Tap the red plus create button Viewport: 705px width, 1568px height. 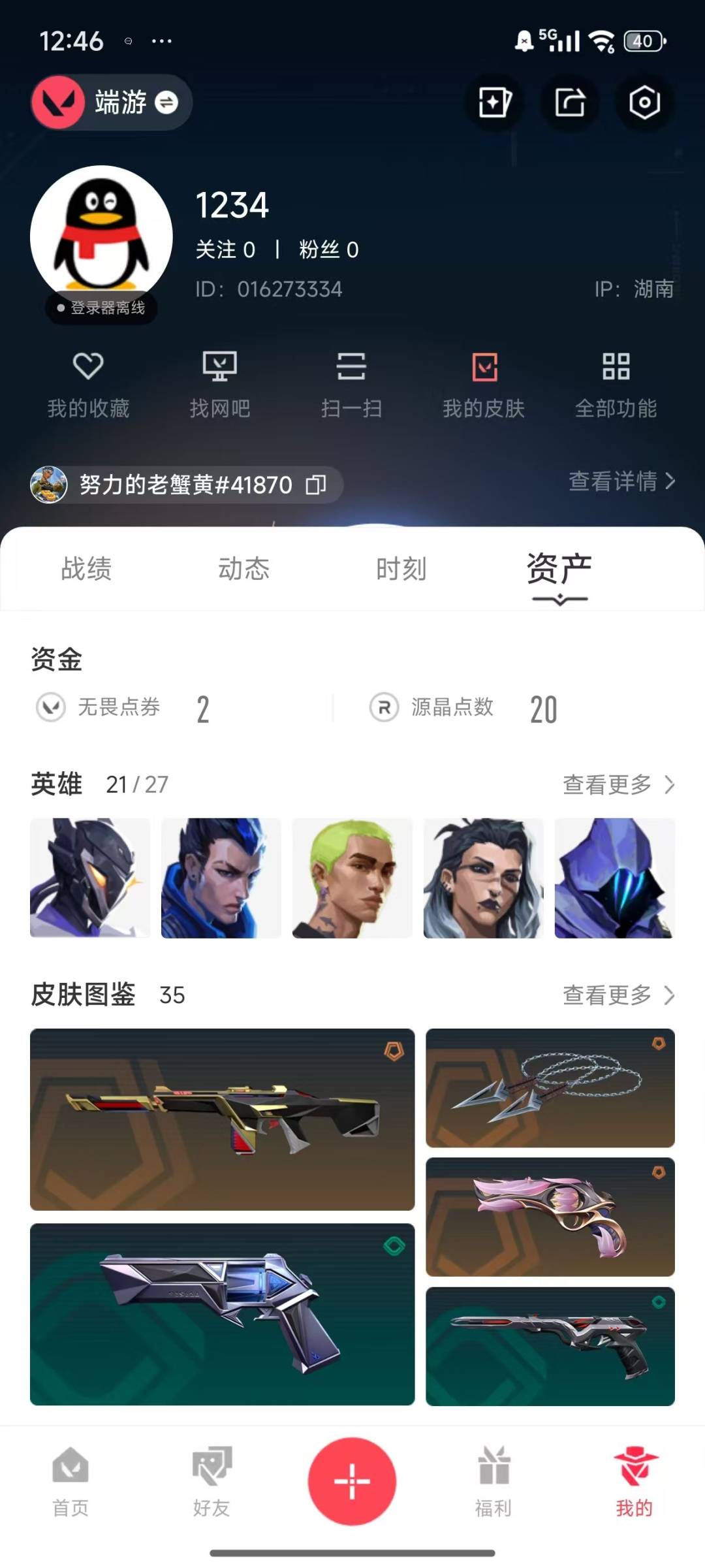(x=352, y=1480)
